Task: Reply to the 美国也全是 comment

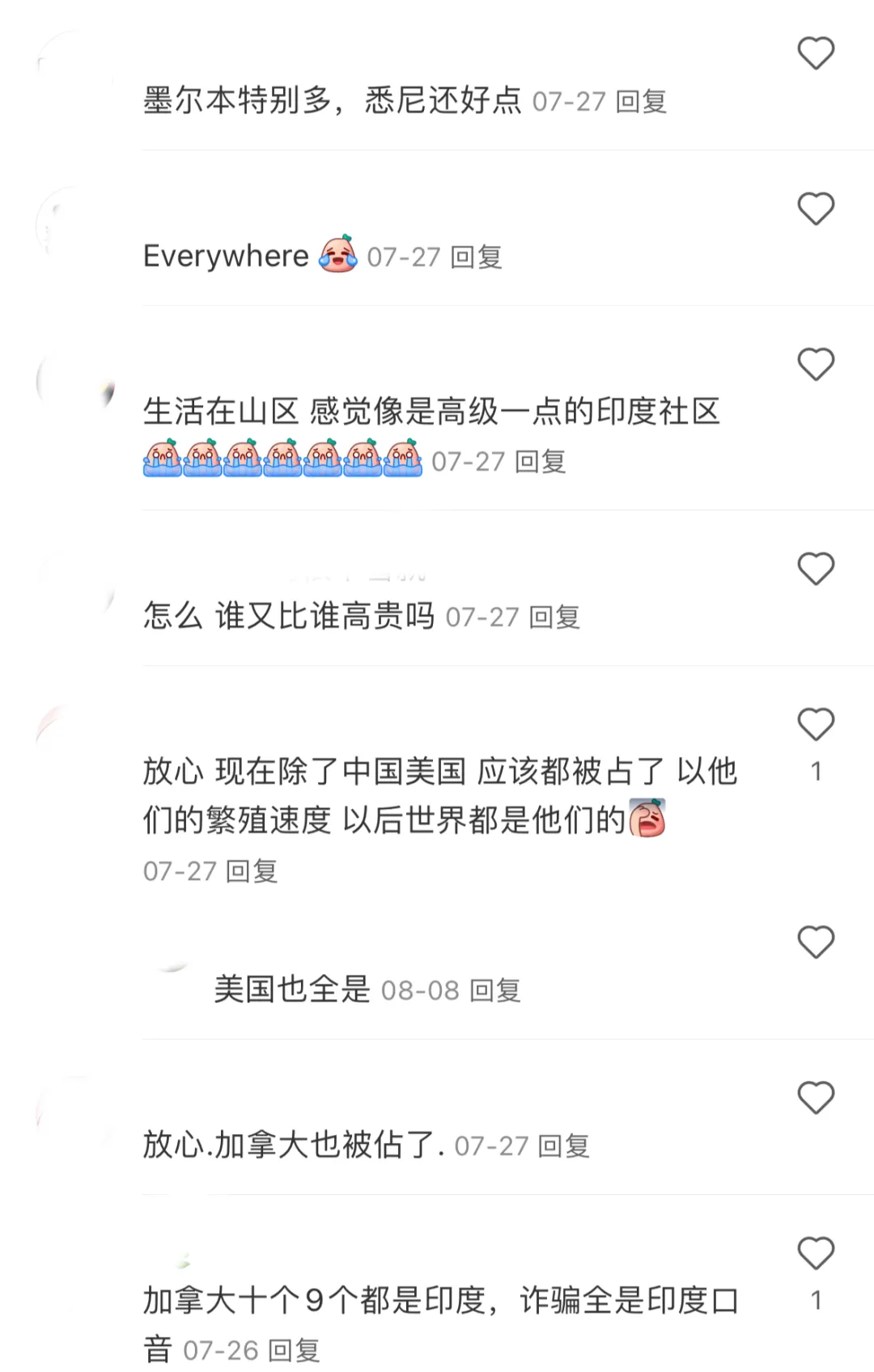Action: (495, 991)
